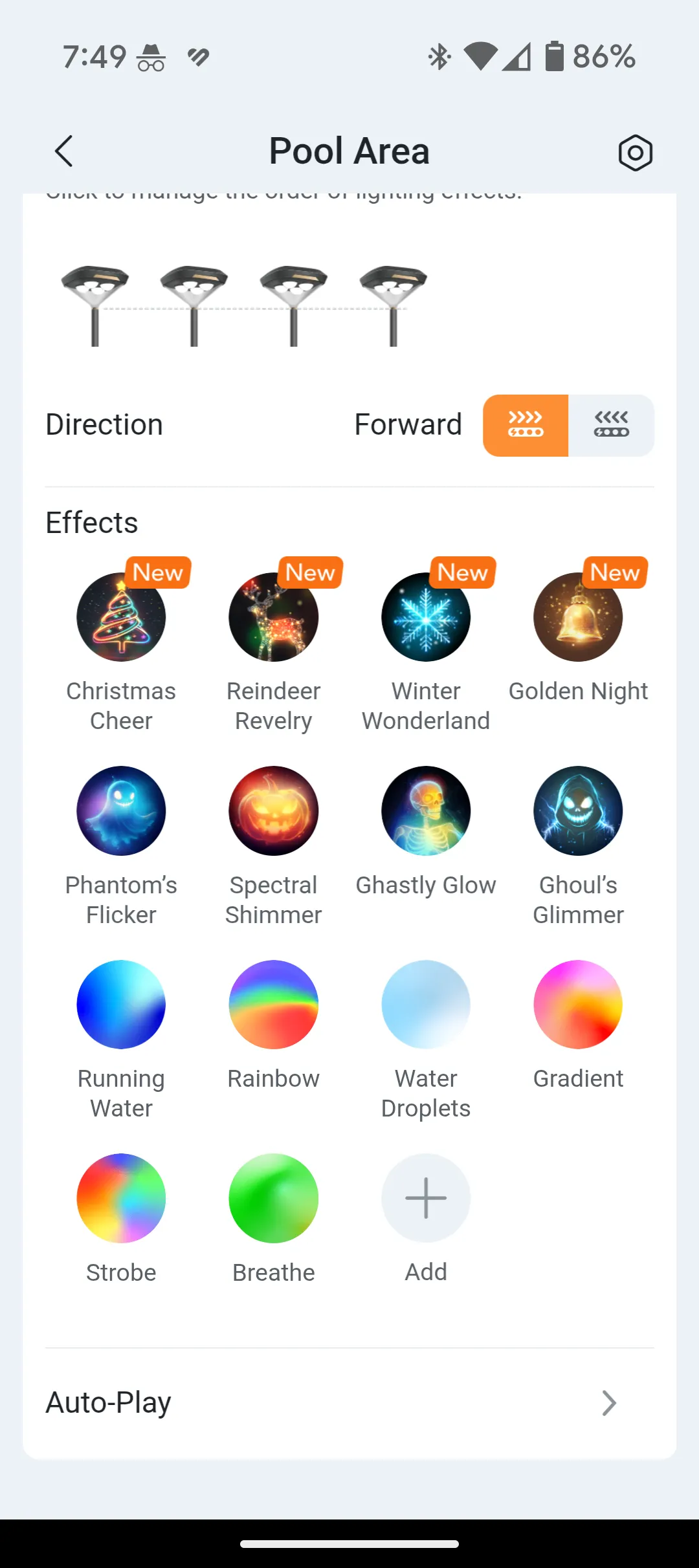
Task: Apply the Reindeer Revelry effect
Action: (x=273, y=617)
